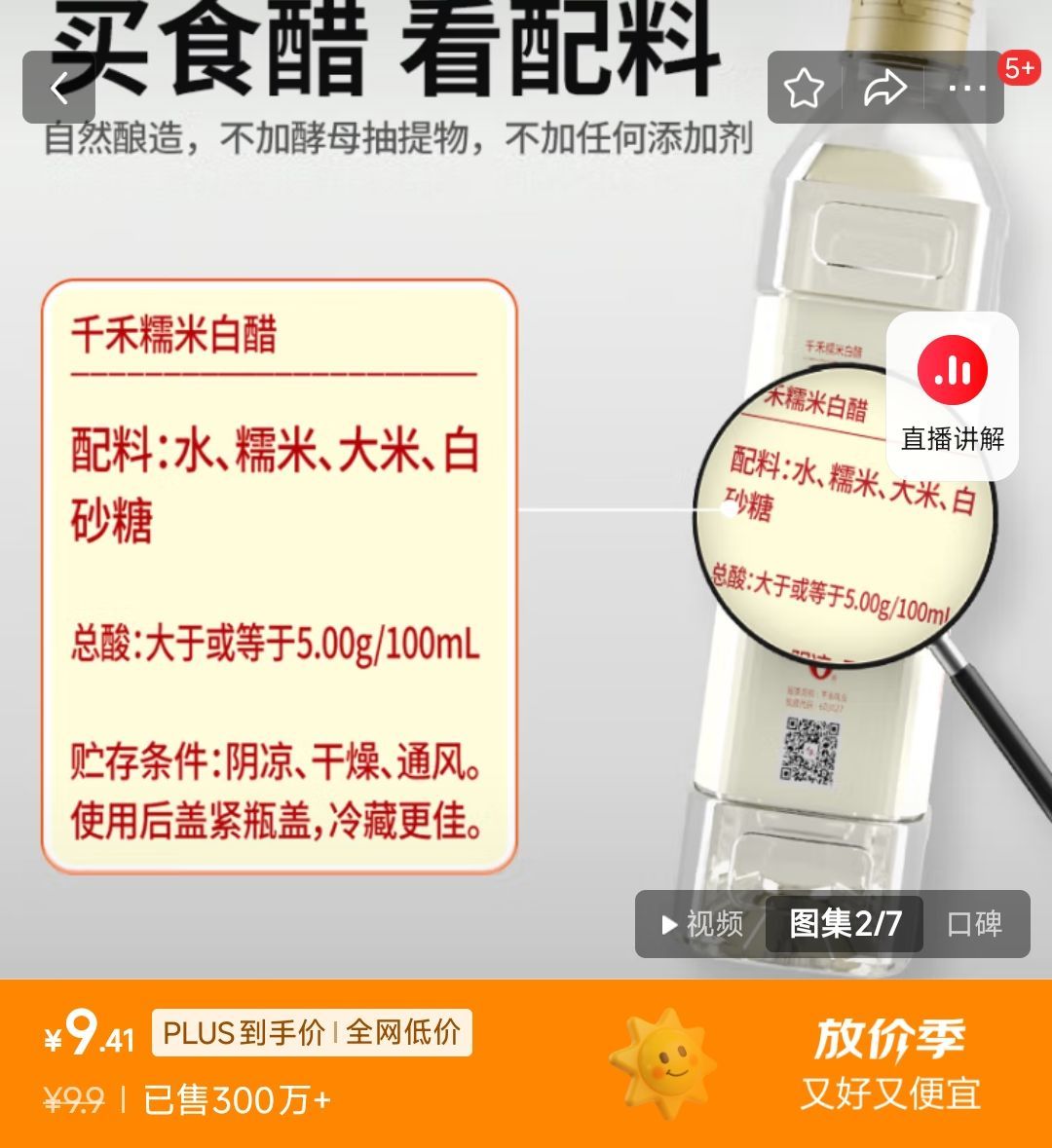The width and height of the screenshot is (1052, 1148).
Task: Open the 直播讲解 live explanation
Action: (x=952, y=396)
